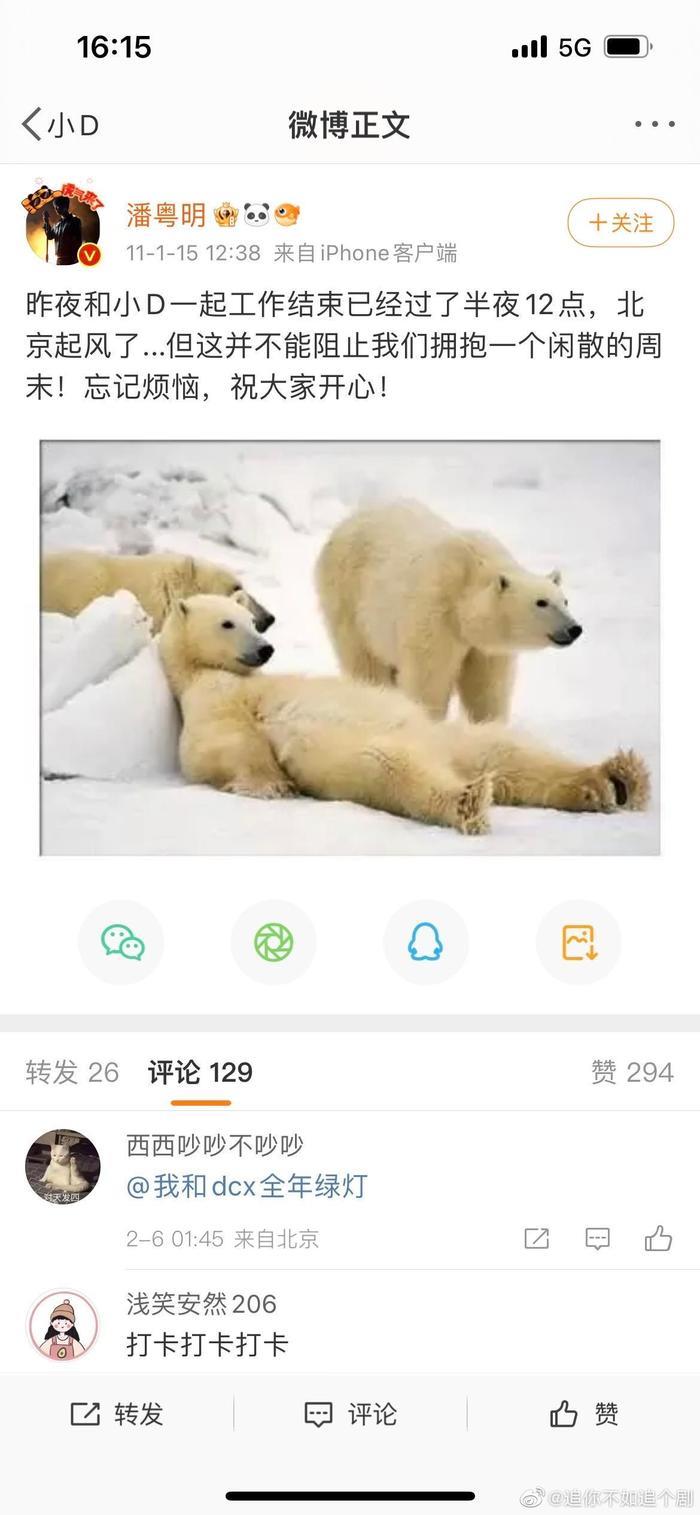Save the image with the download icon
700x1515 pixels.
(578, 942)
